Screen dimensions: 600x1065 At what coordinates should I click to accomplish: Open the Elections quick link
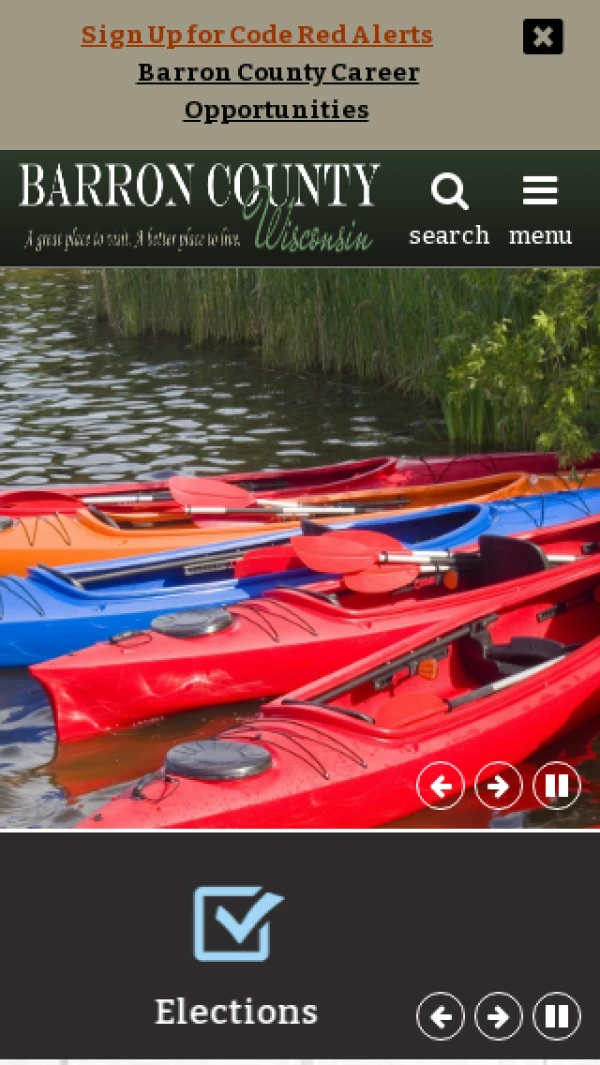tap(237, 955)
